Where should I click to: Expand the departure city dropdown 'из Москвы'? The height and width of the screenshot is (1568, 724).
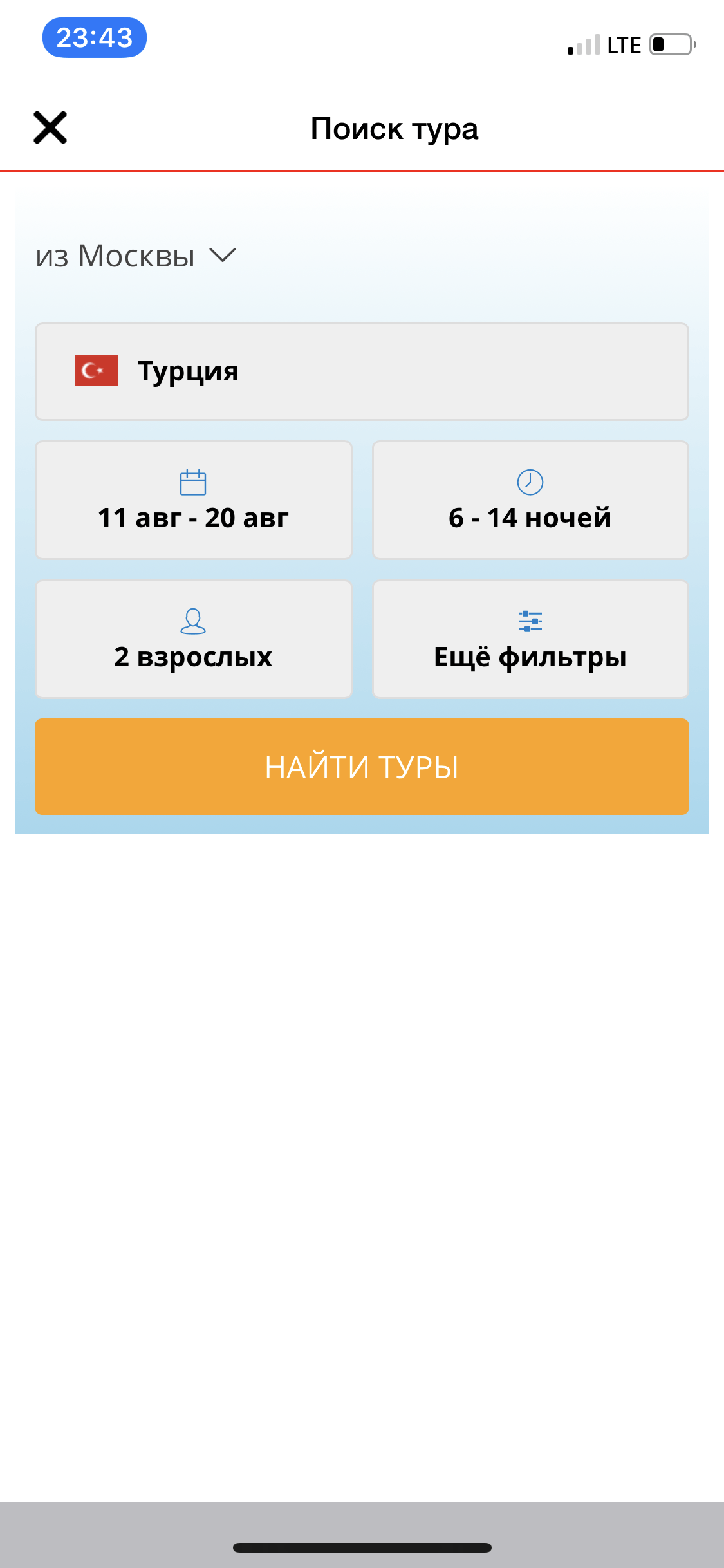tap(136, 256)
